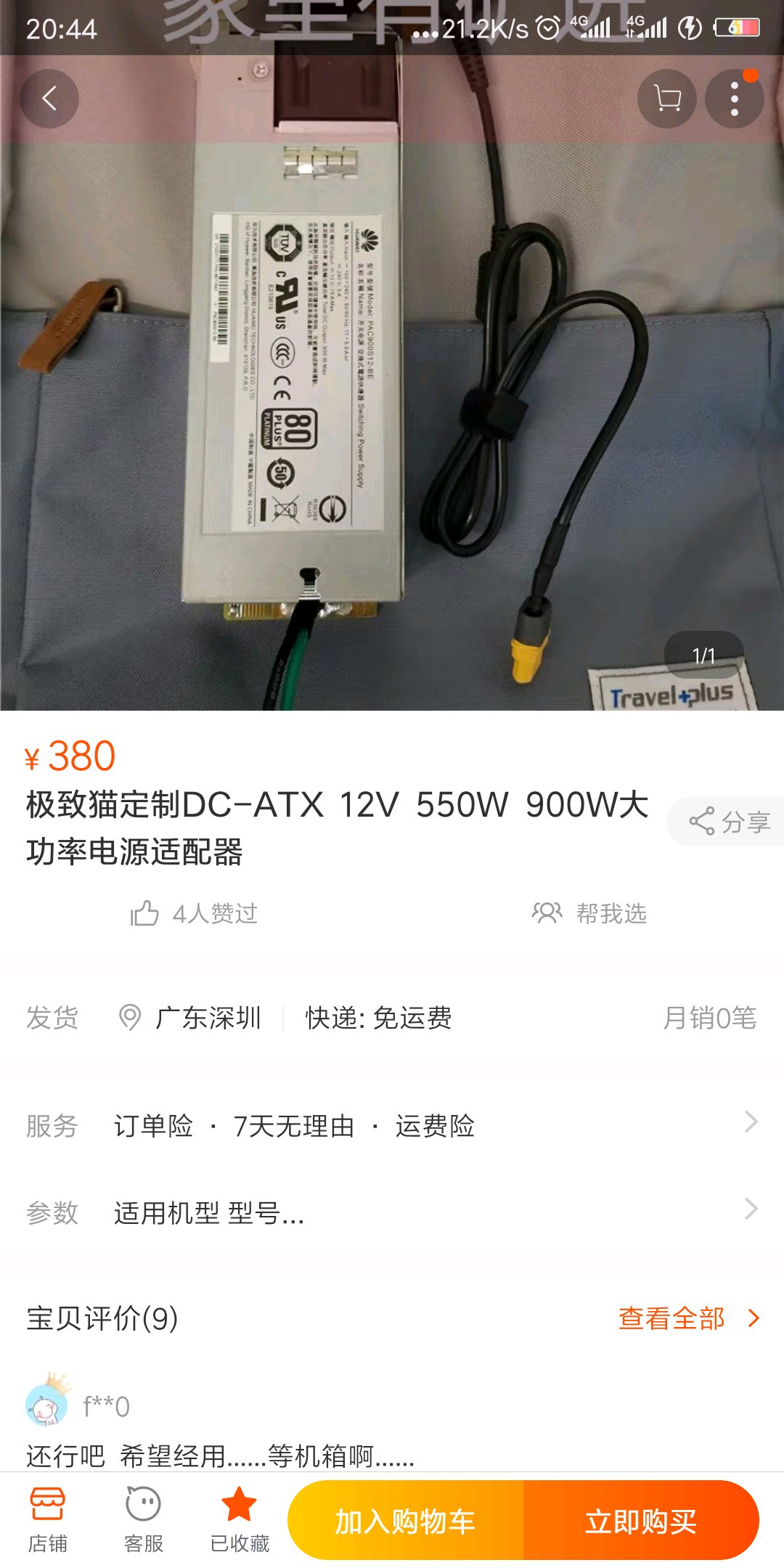Buy now with 立即购买
This screenshot has width=784, height=1568.
pyautogui.click(x=640, y=1521)
